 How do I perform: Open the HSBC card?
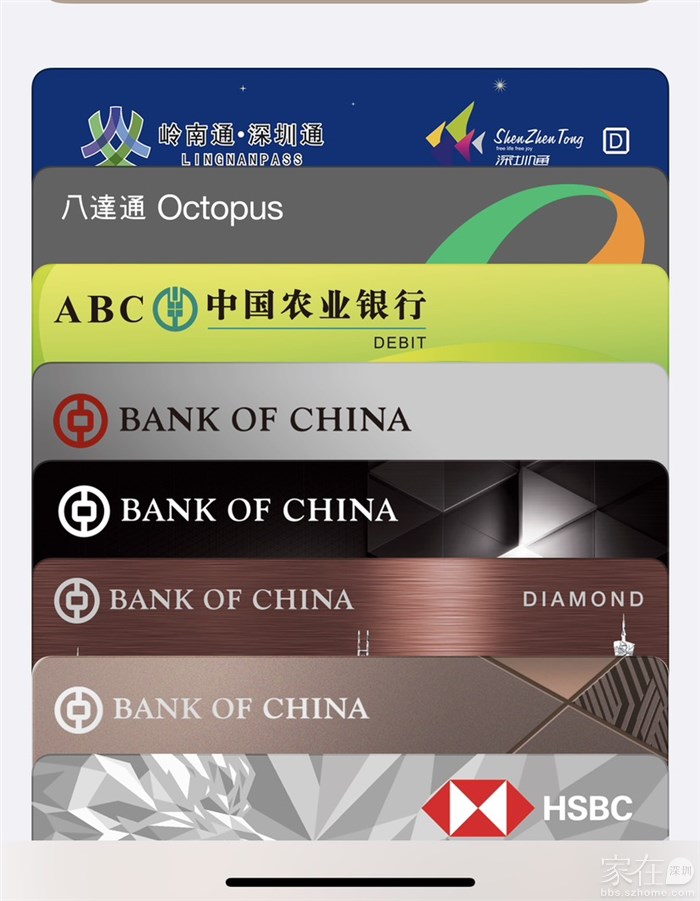[x=350, y=800]
